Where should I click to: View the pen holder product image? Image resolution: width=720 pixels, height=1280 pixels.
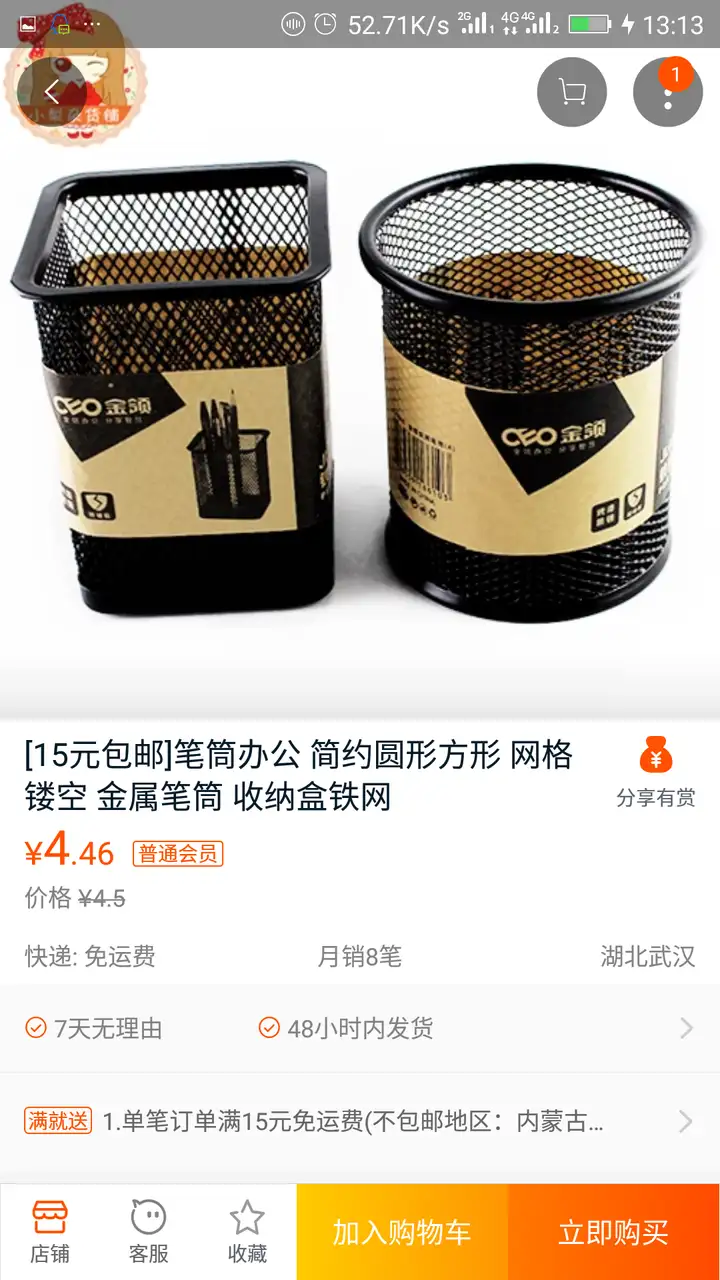click(x=360, y=400)
